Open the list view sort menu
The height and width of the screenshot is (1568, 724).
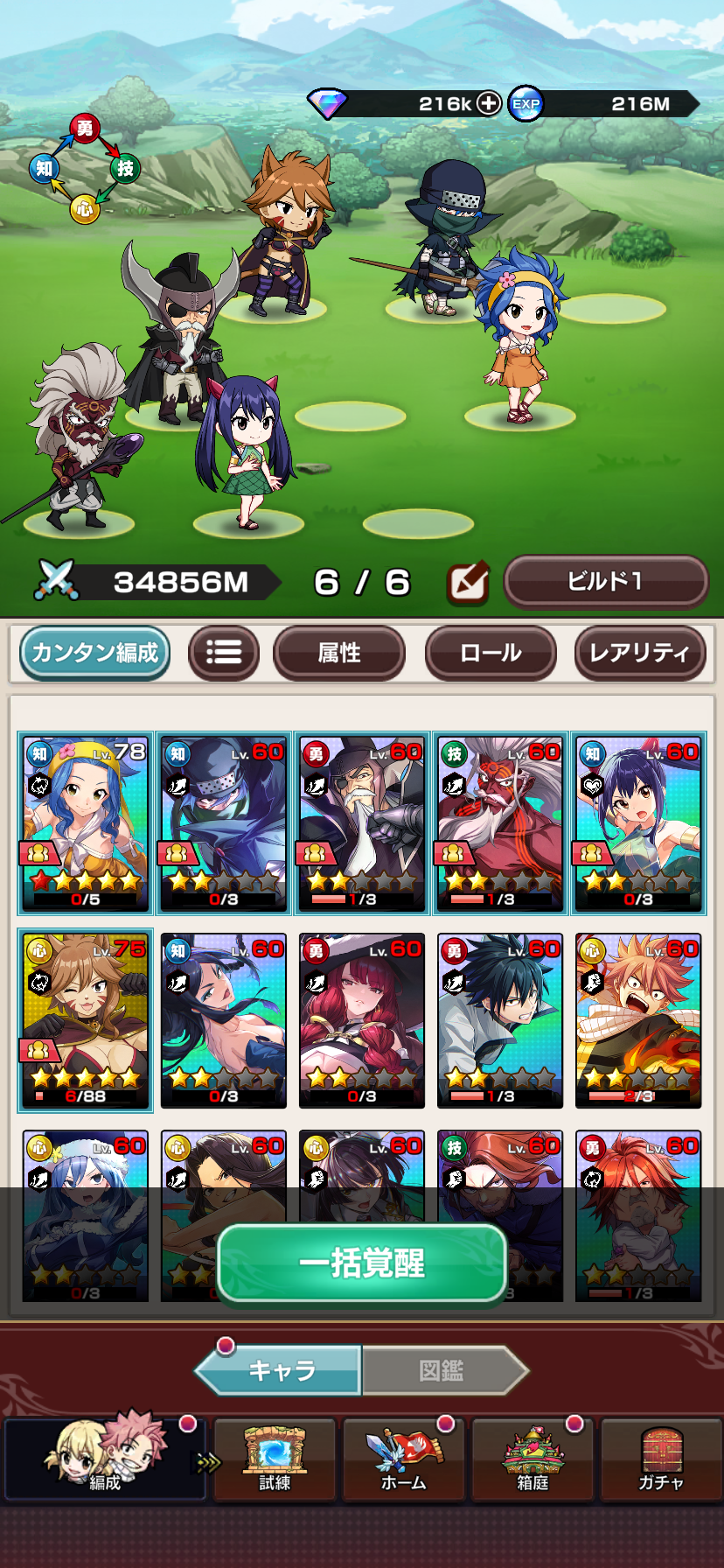point(224,653)
